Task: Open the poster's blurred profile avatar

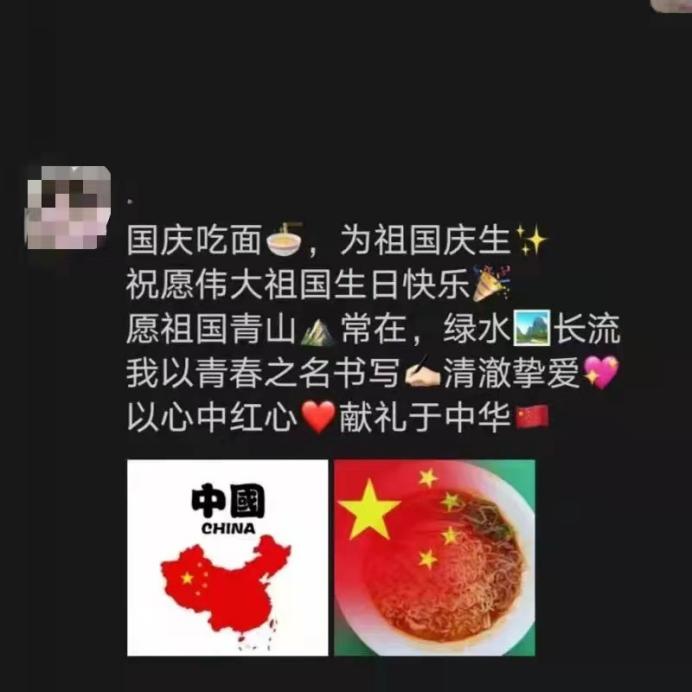Action: click(68, 207)
